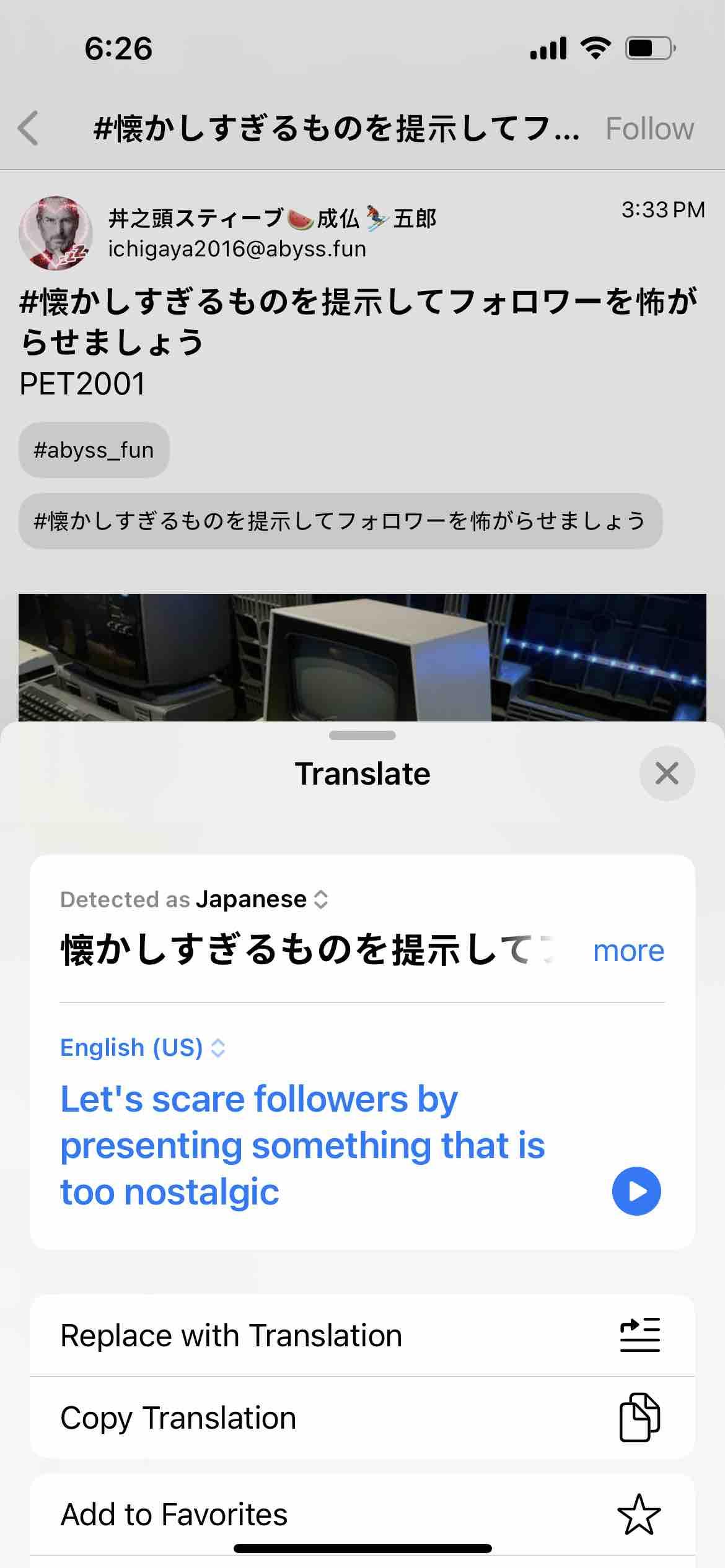The image size is (725, 1568).
Task: Close the Translate sheet
Action: pos(666,773)
